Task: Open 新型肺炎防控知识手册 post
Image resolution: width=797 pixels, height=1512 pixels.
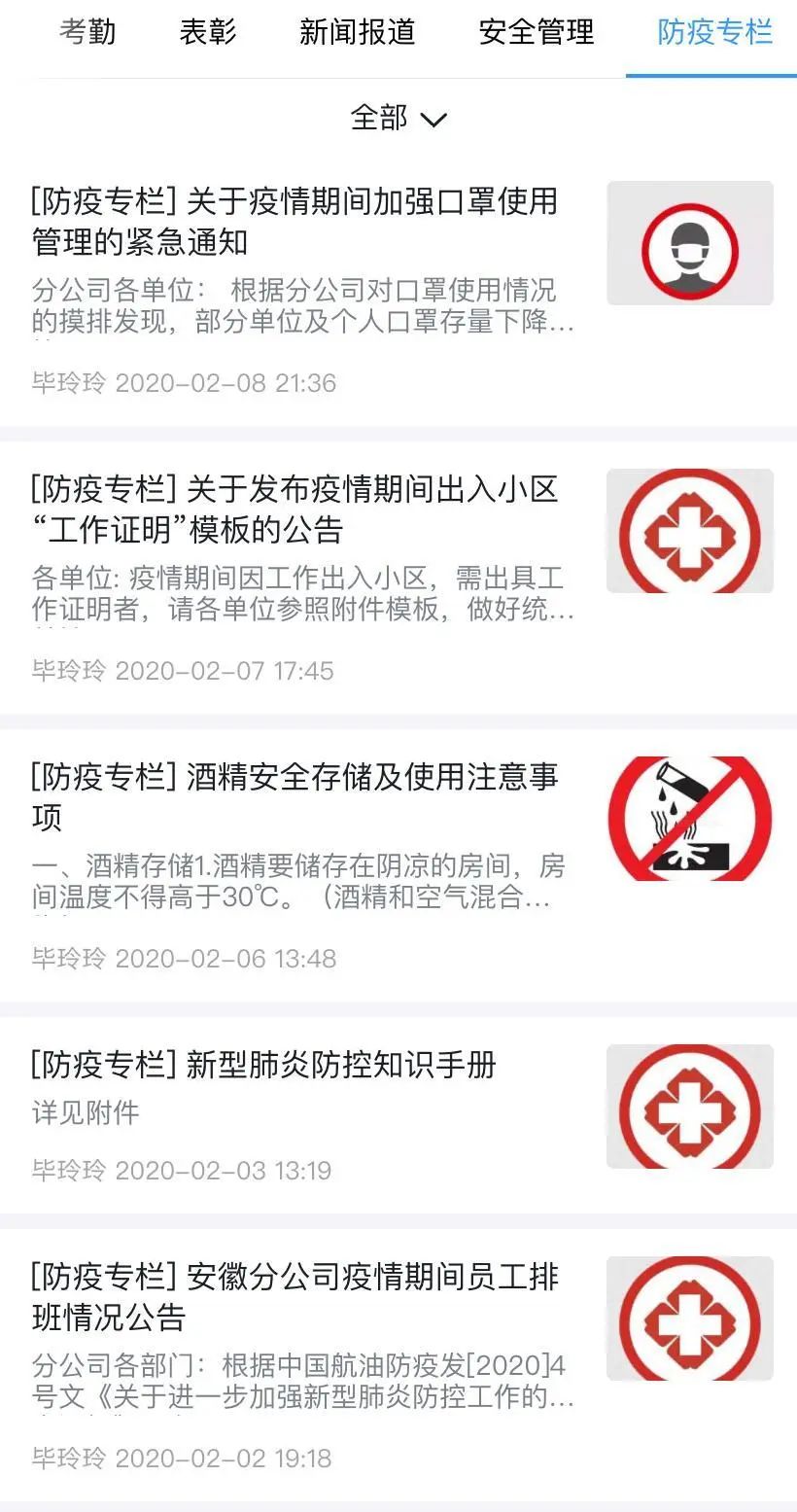Action: click(398, 1115)
